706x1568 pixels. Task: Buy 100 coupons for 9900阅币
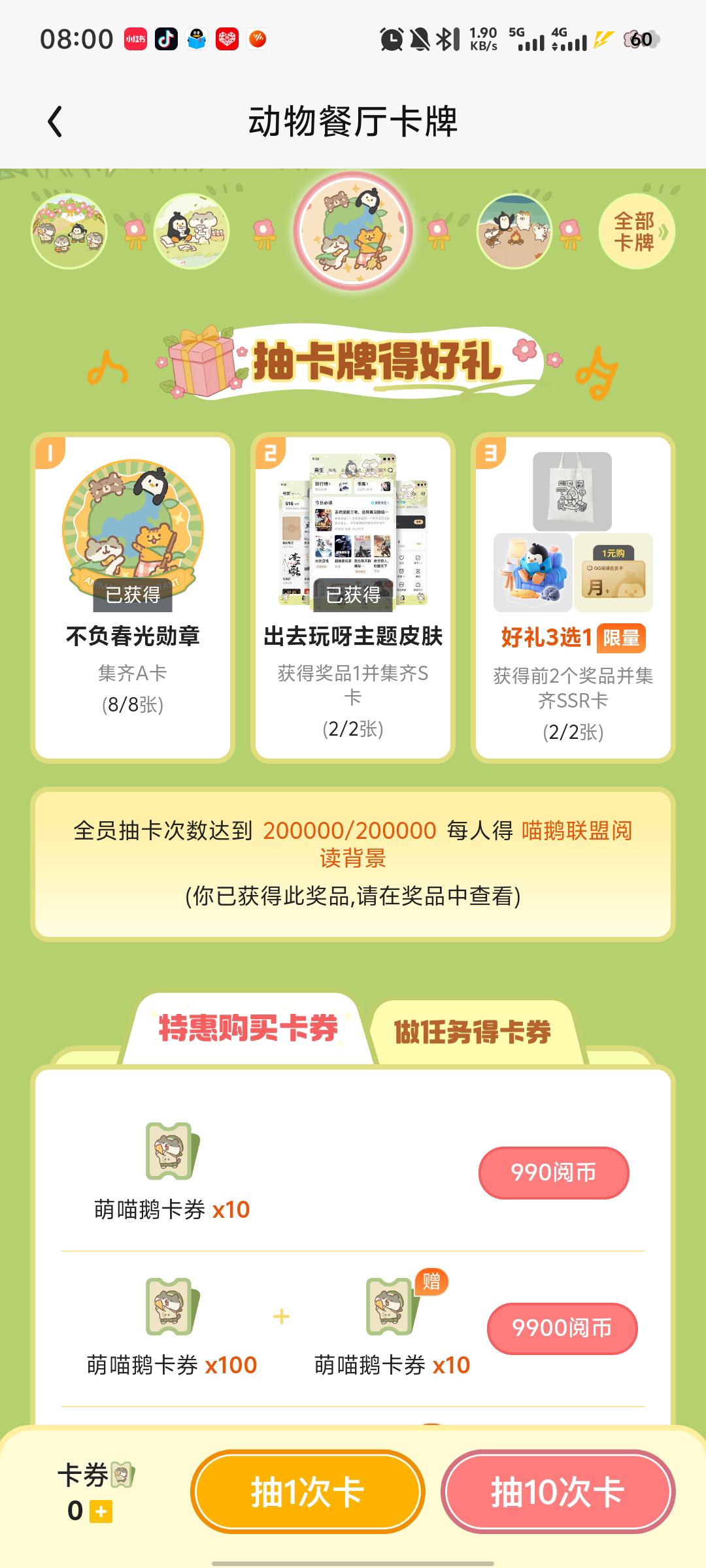(562, 1328)
